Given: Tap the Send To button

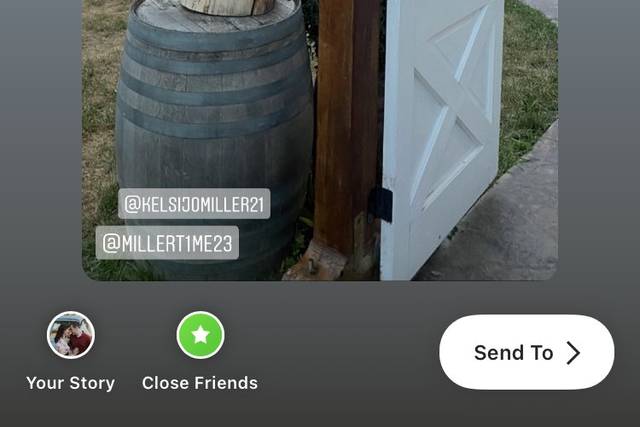Looking at the screenshot, I should coord(526,352).
